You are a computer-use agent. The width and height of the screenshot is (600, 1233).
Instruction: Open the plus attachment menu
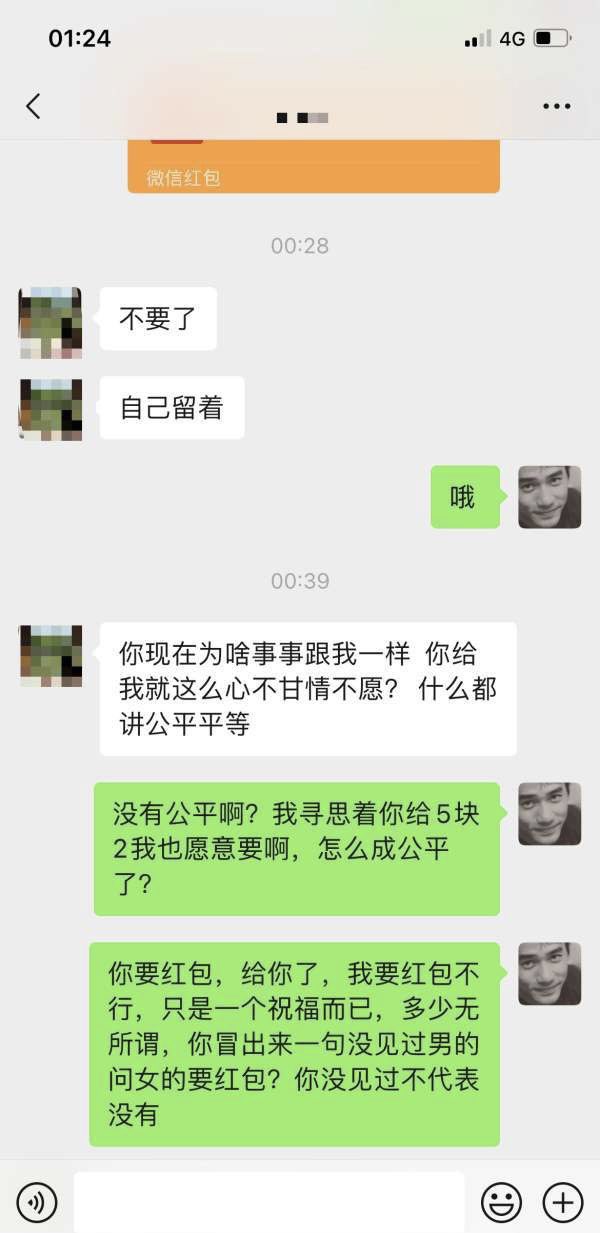[x=562, y=1201]
